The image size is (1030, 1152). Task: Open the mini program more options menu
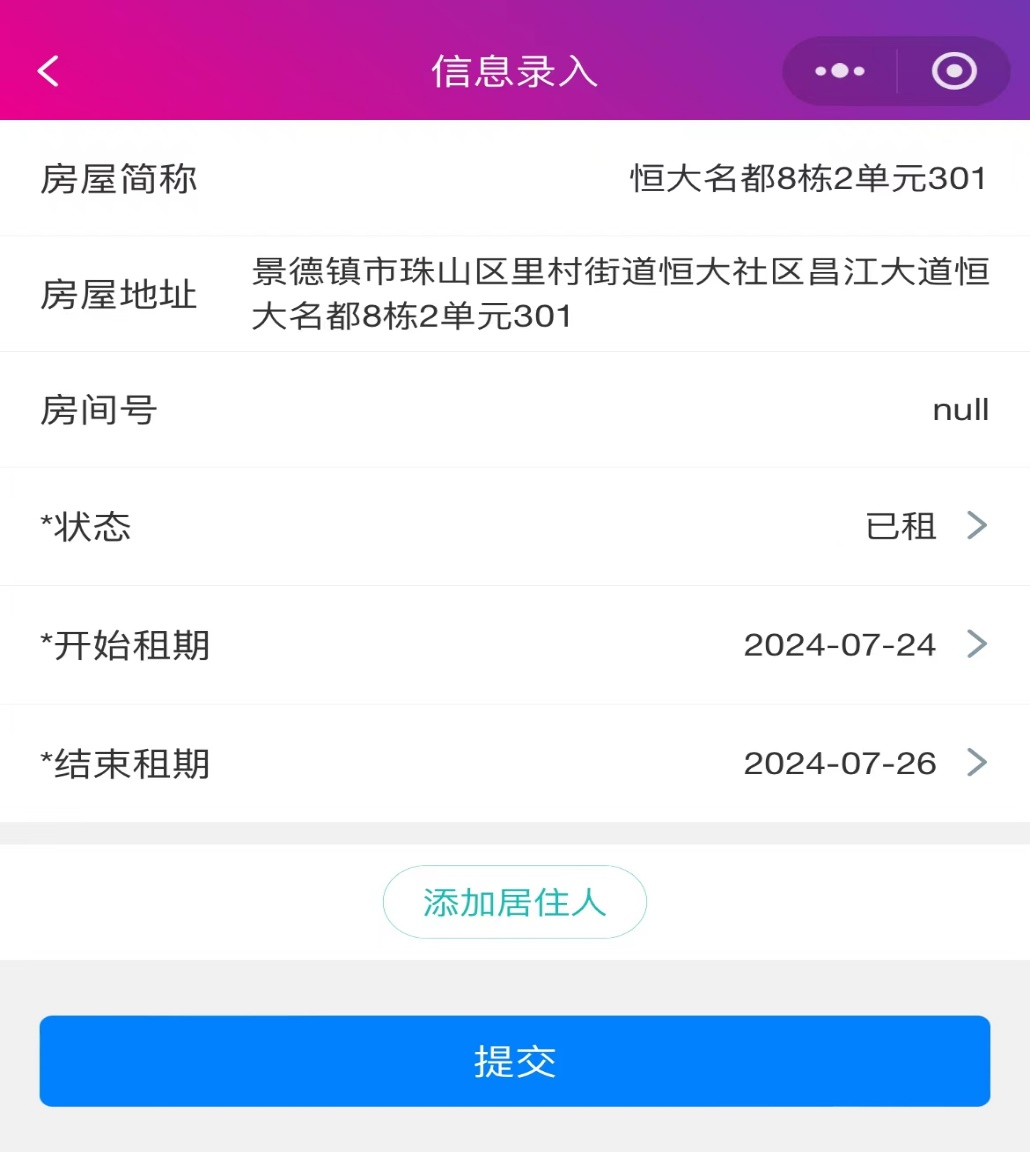[x=840, y=71]
